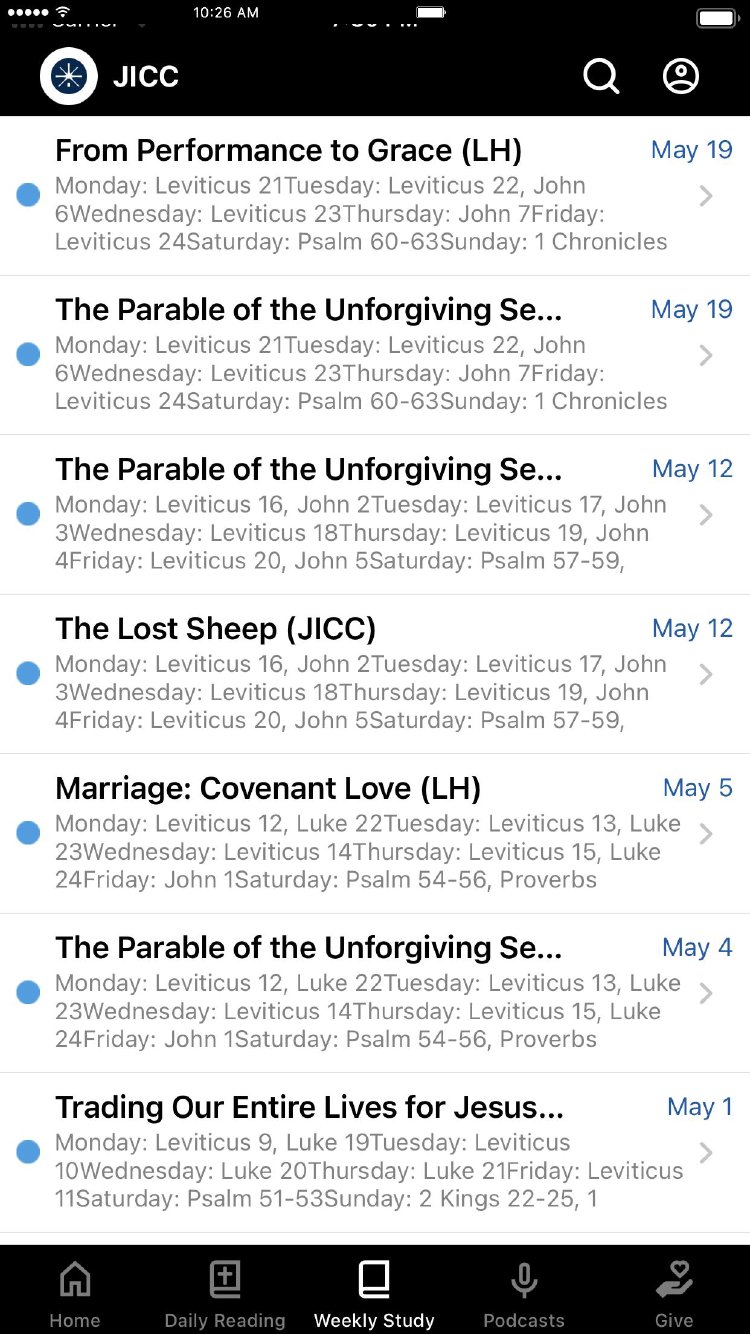Open the May 19 Parable of the Unforgiving study

coord(375,355)
